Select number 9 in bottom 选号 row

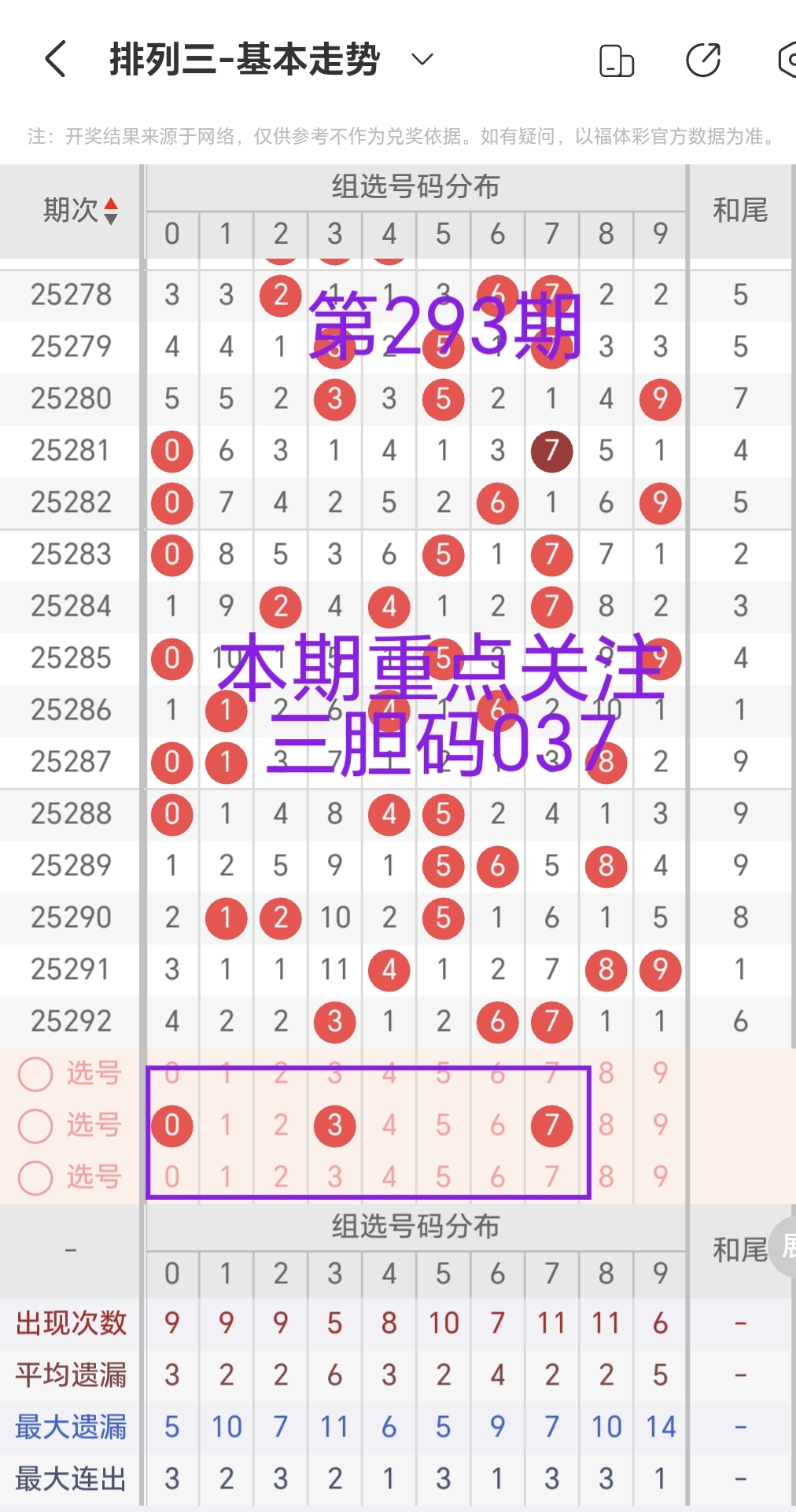coord(660,1177)
